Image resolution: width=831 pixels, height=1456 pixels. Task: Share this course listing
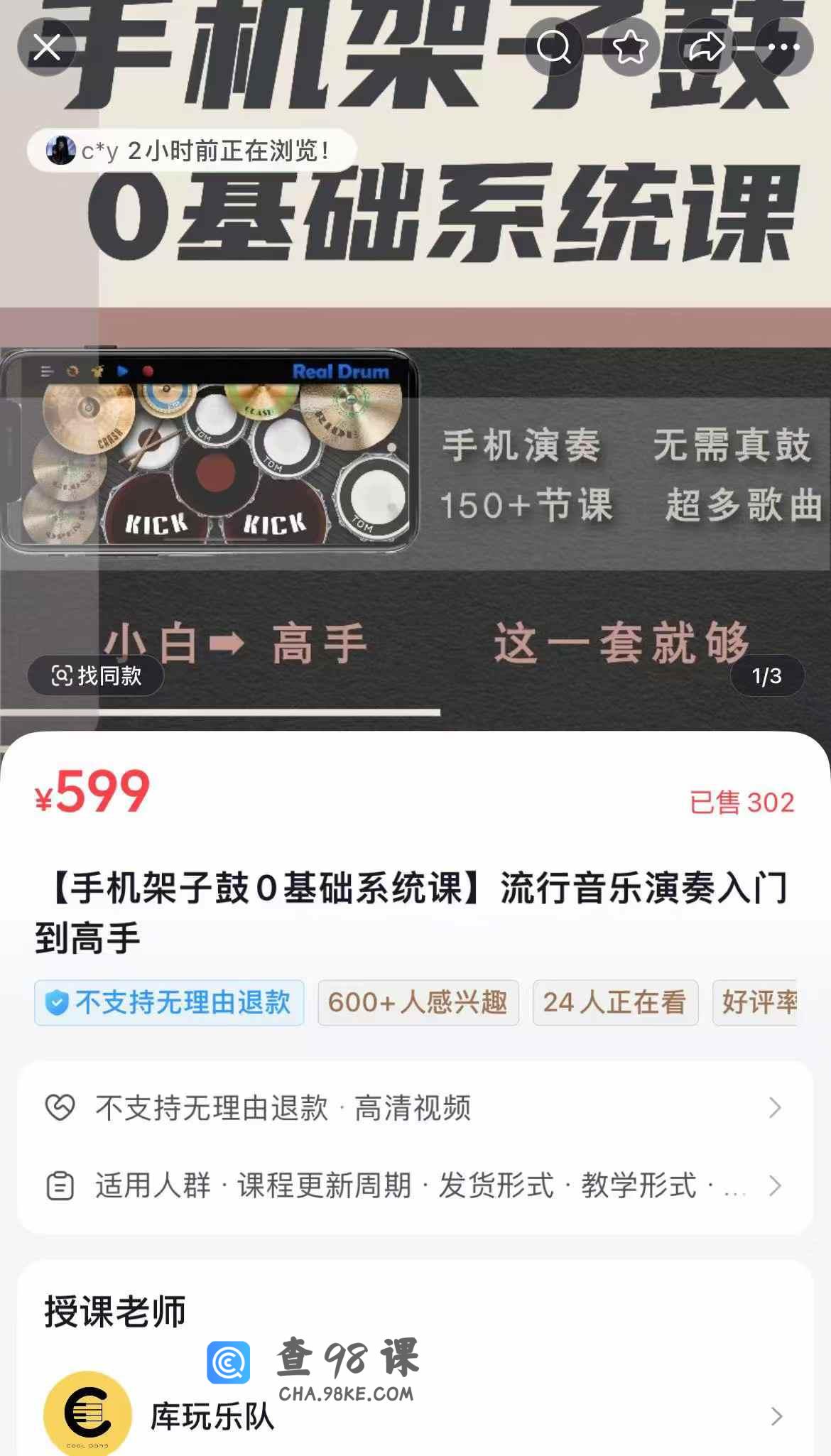pyautogui.click(x=706, y=48)
